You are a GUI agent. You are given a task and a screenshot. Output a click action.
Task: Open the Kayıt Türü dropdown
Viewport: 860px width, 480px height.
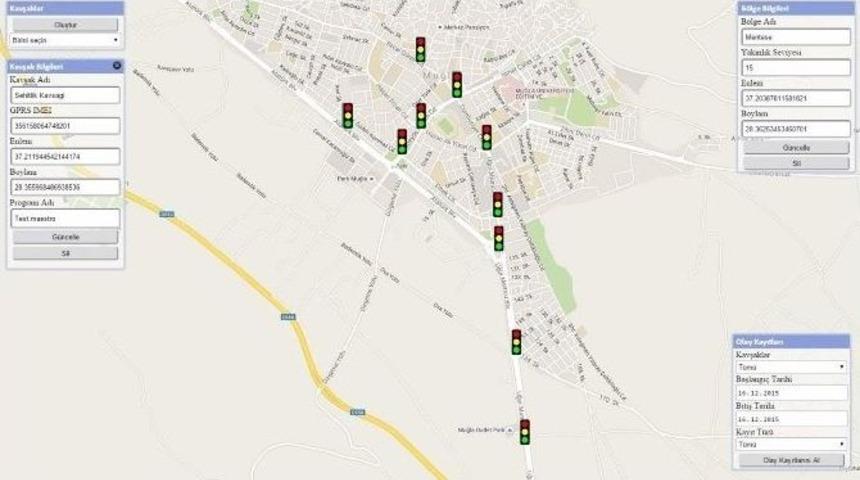coord(790,444)
